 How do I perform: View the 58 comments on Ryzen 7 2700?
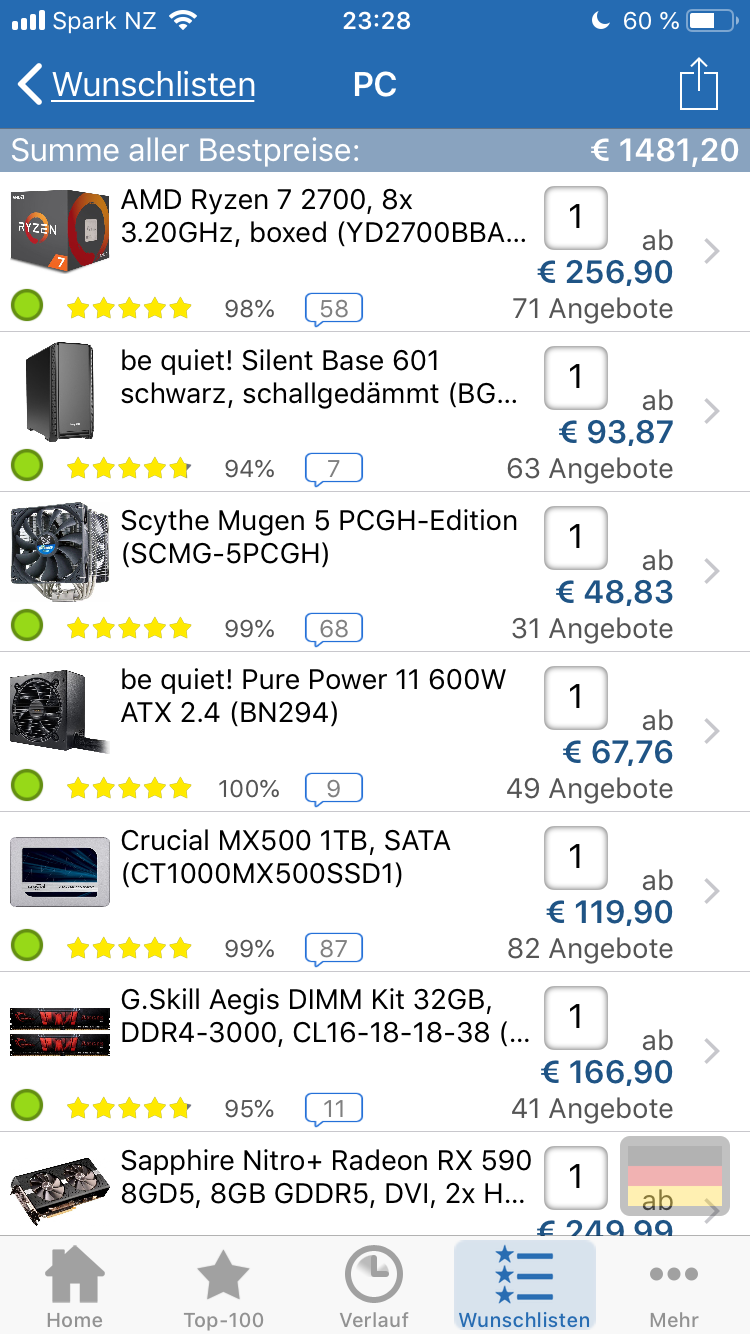pos(333,308)
